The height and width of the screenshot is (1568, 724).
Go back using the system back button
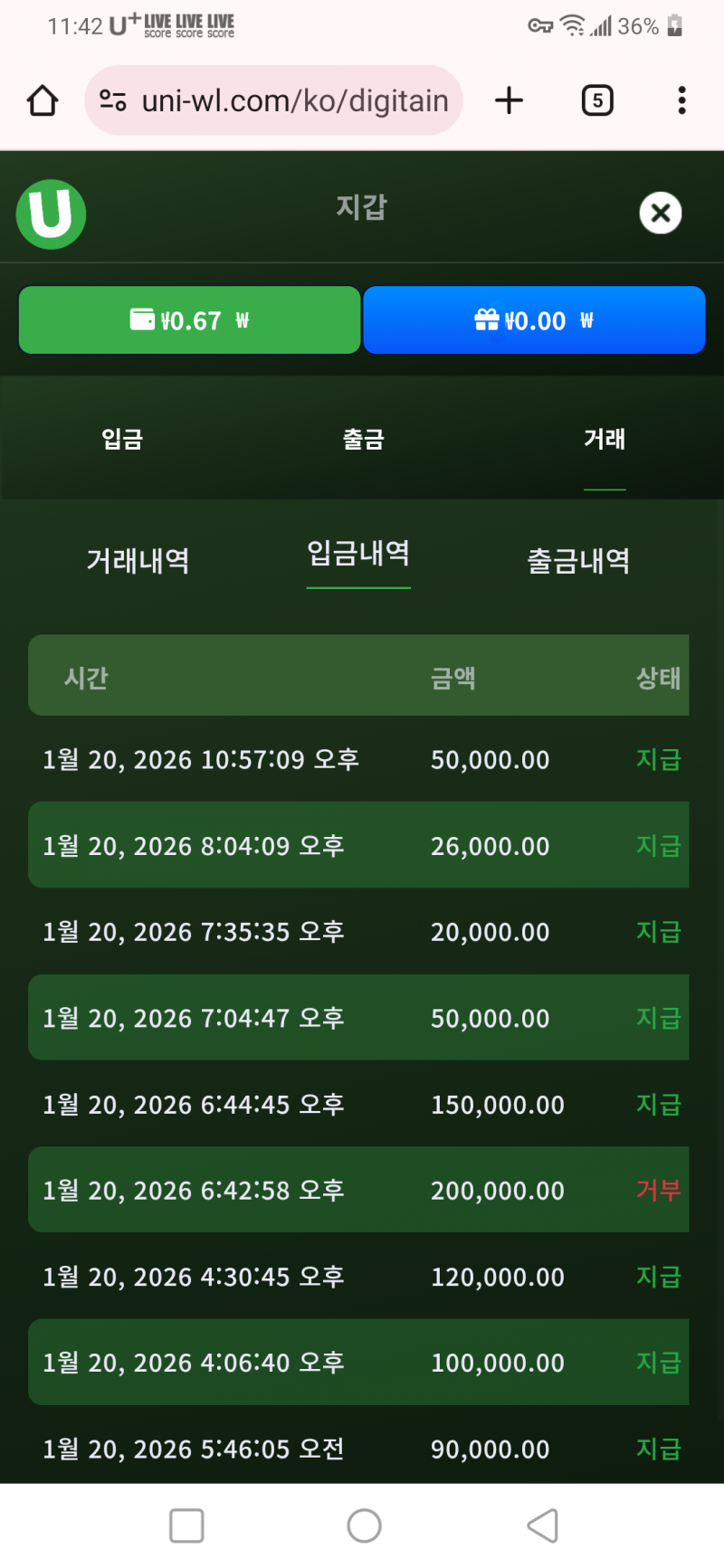tap(543, 1525)
